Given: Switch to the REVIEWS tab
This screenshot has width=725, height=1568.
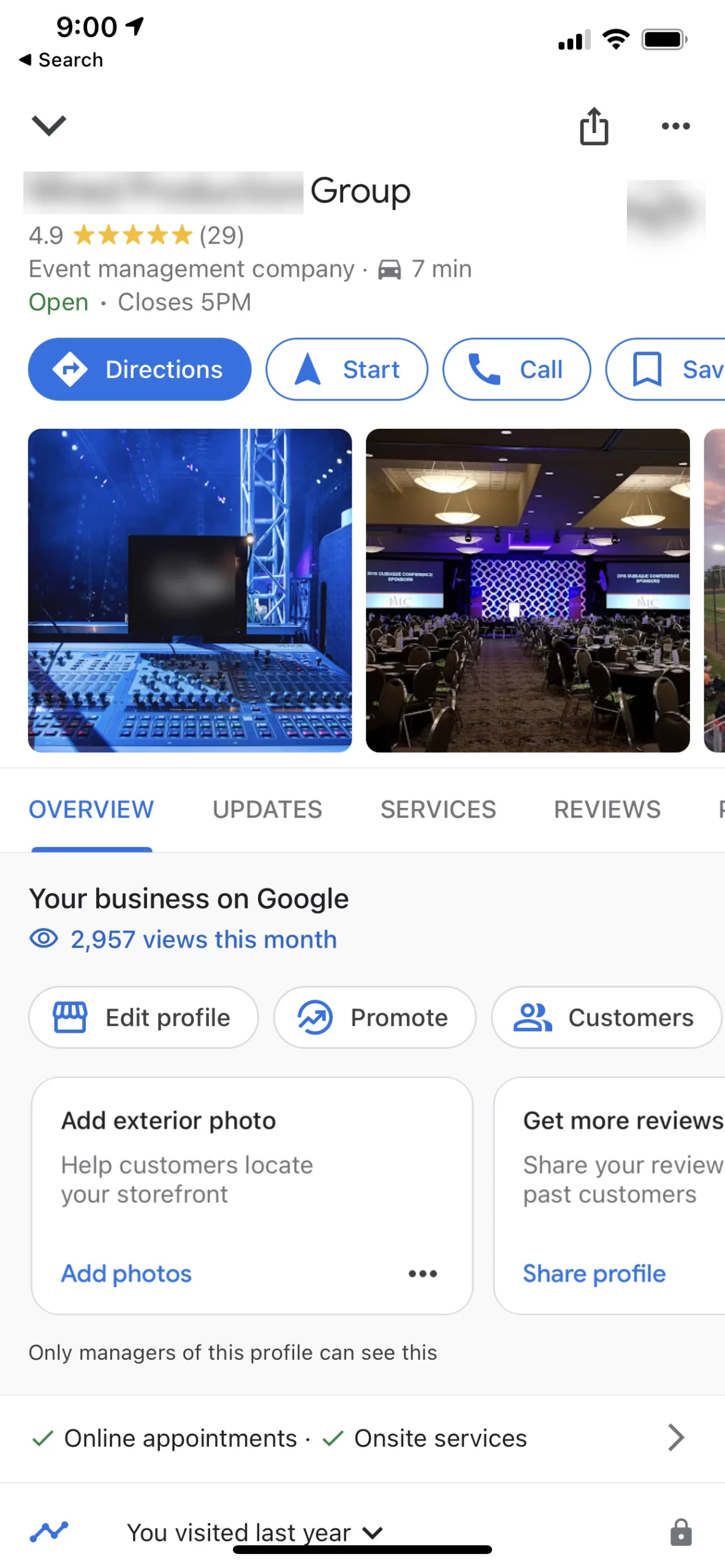Looking at the screenshot, I should [x=607, y=810].
